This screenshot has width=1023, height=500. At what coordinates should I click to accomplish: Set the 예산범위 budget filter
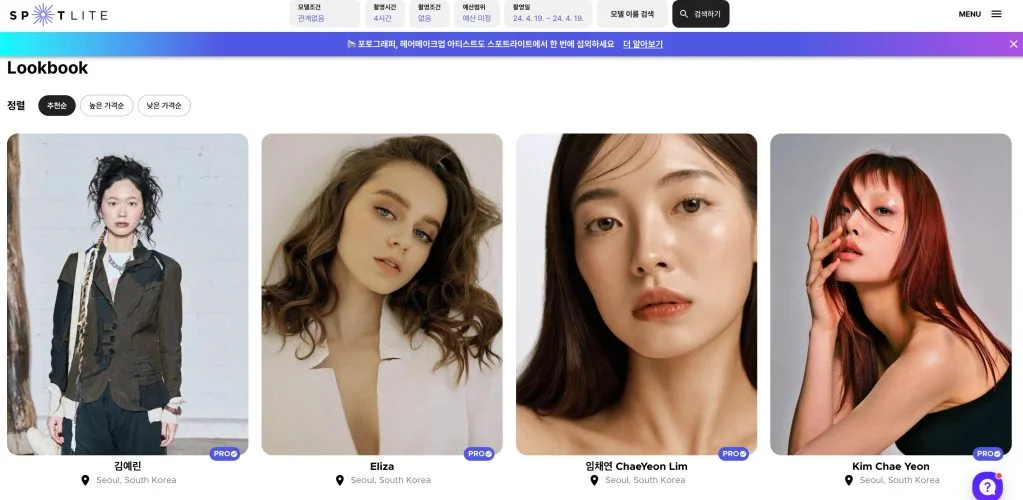pos(477,13)
